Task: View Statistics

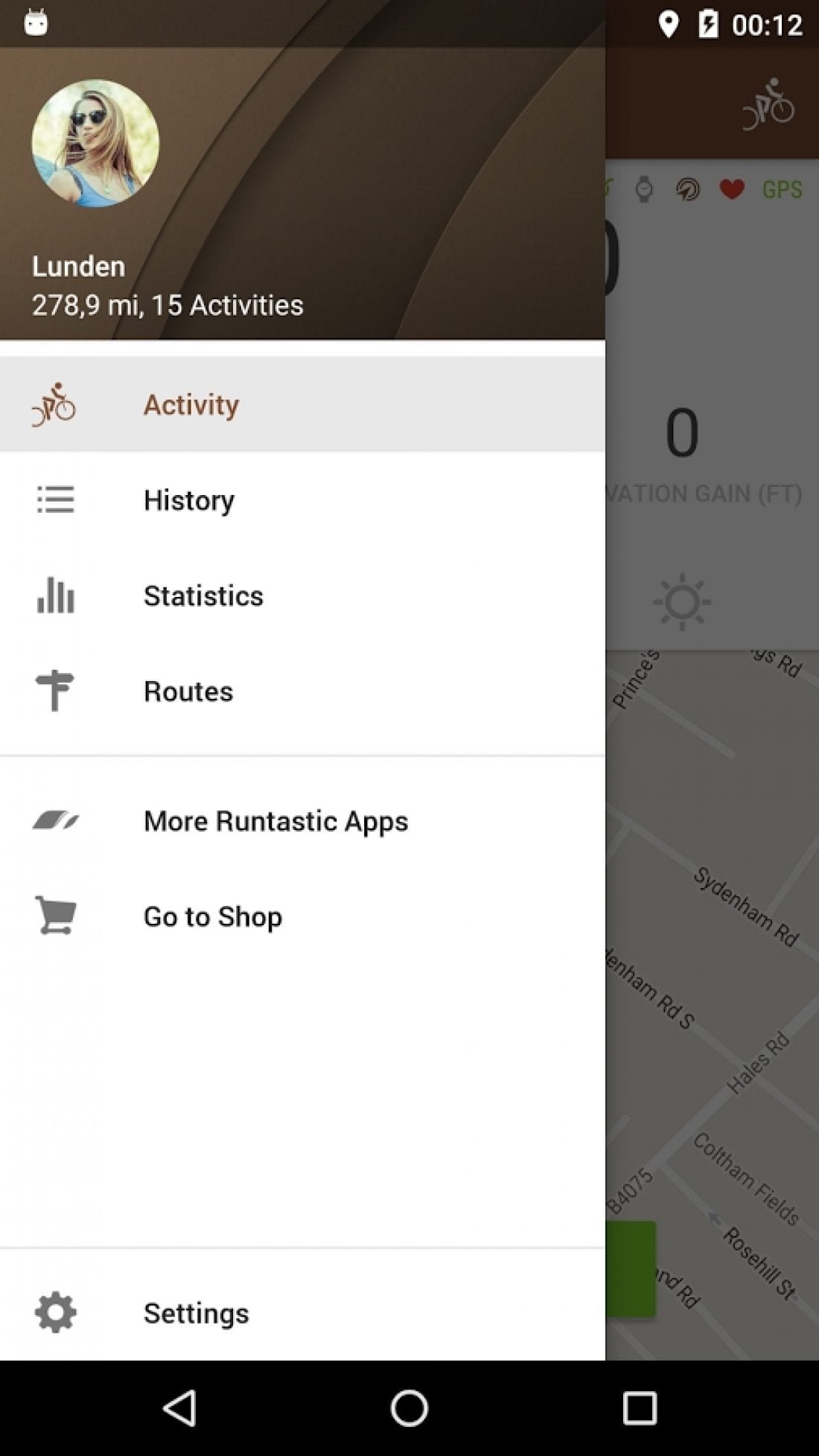Action: (x=302, y=596)
